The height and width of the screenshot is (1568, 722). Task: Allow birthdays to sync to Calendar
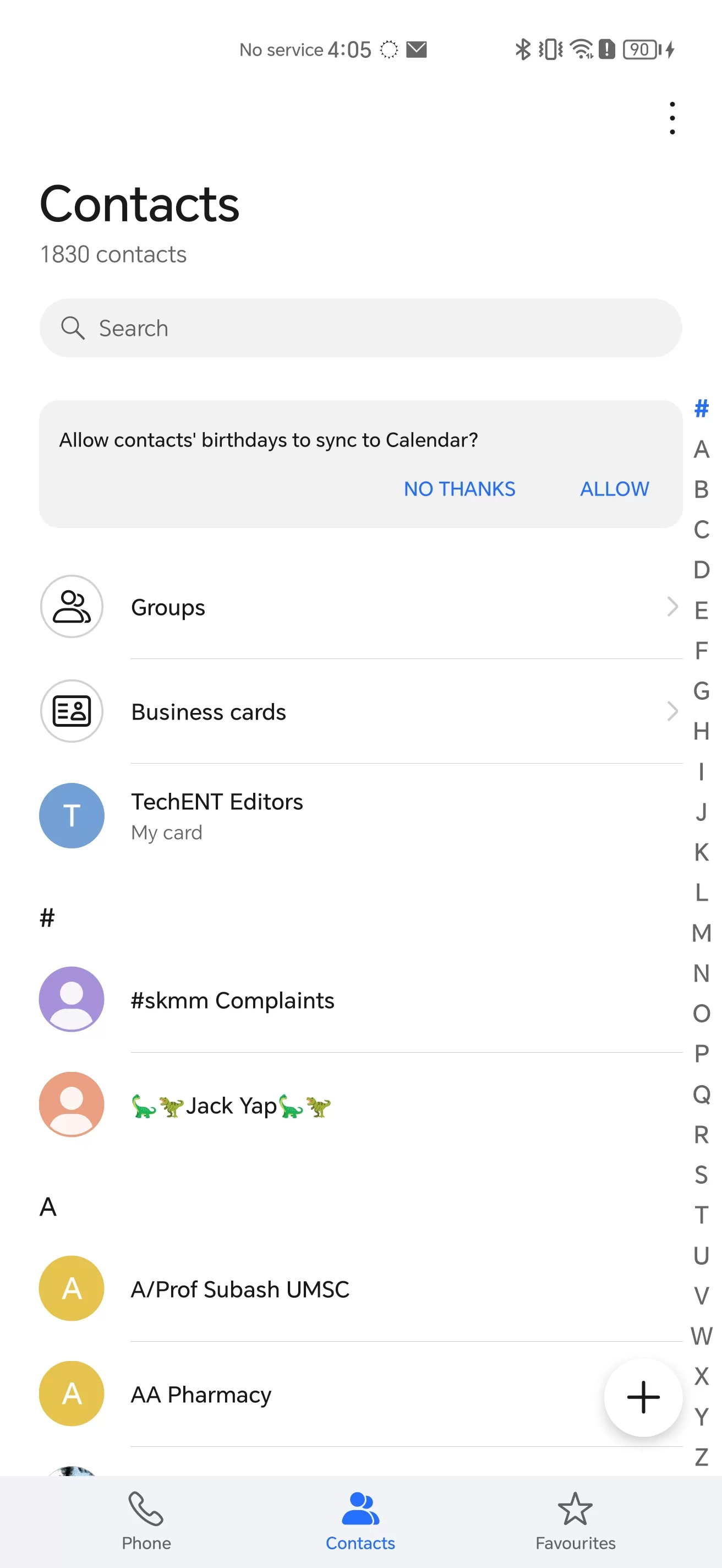(614, 489)
